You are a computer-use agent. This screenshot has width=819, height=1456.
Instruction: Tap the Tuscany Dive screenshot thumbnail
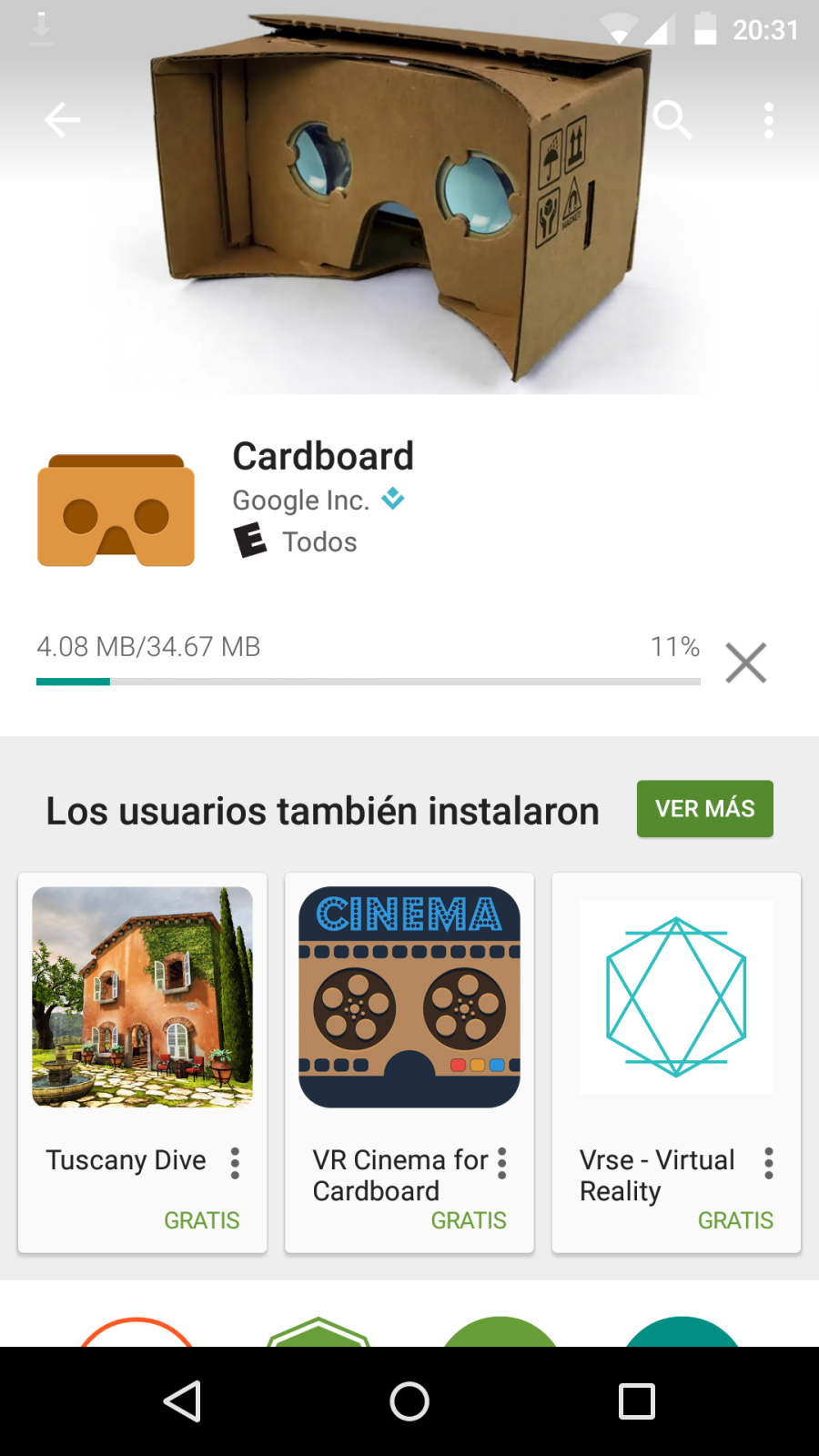click(142, 996)
